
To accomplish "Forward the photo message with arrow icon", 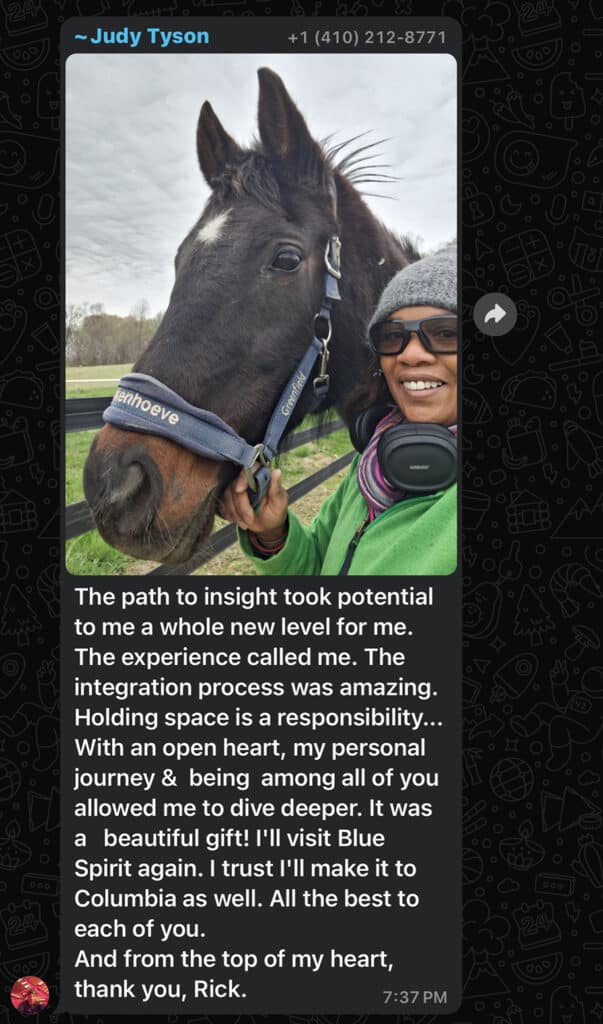I will point(494,315).
